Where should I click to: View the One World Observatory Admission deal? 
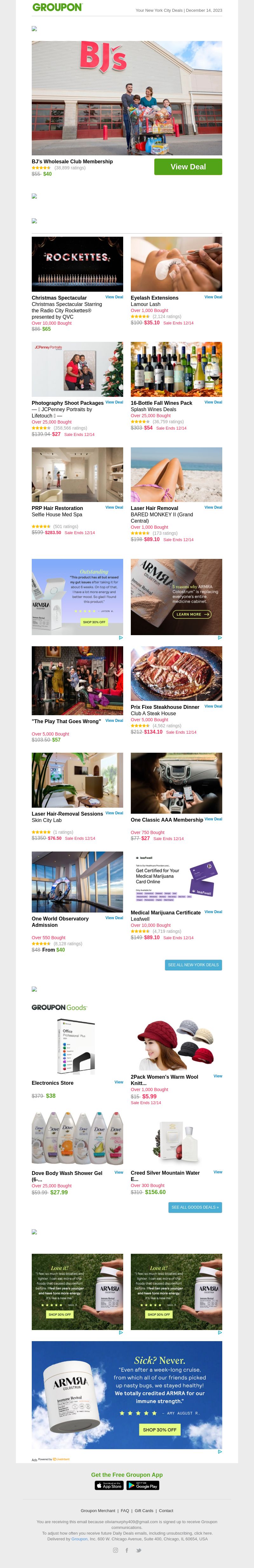[114, 918]
